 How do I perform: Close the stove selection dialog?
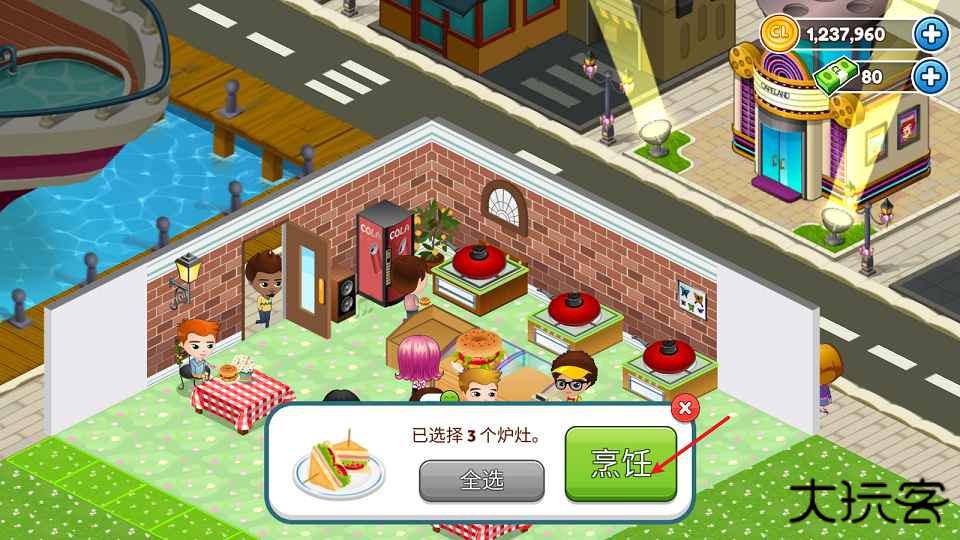click(x=684, y=408)
